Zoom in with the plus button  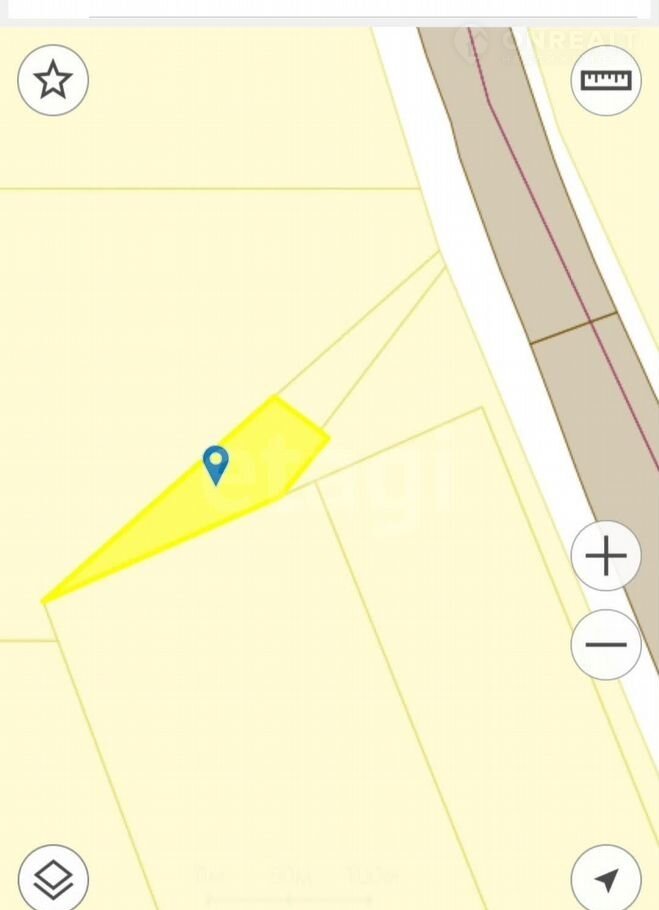click(x=606, y=556)
